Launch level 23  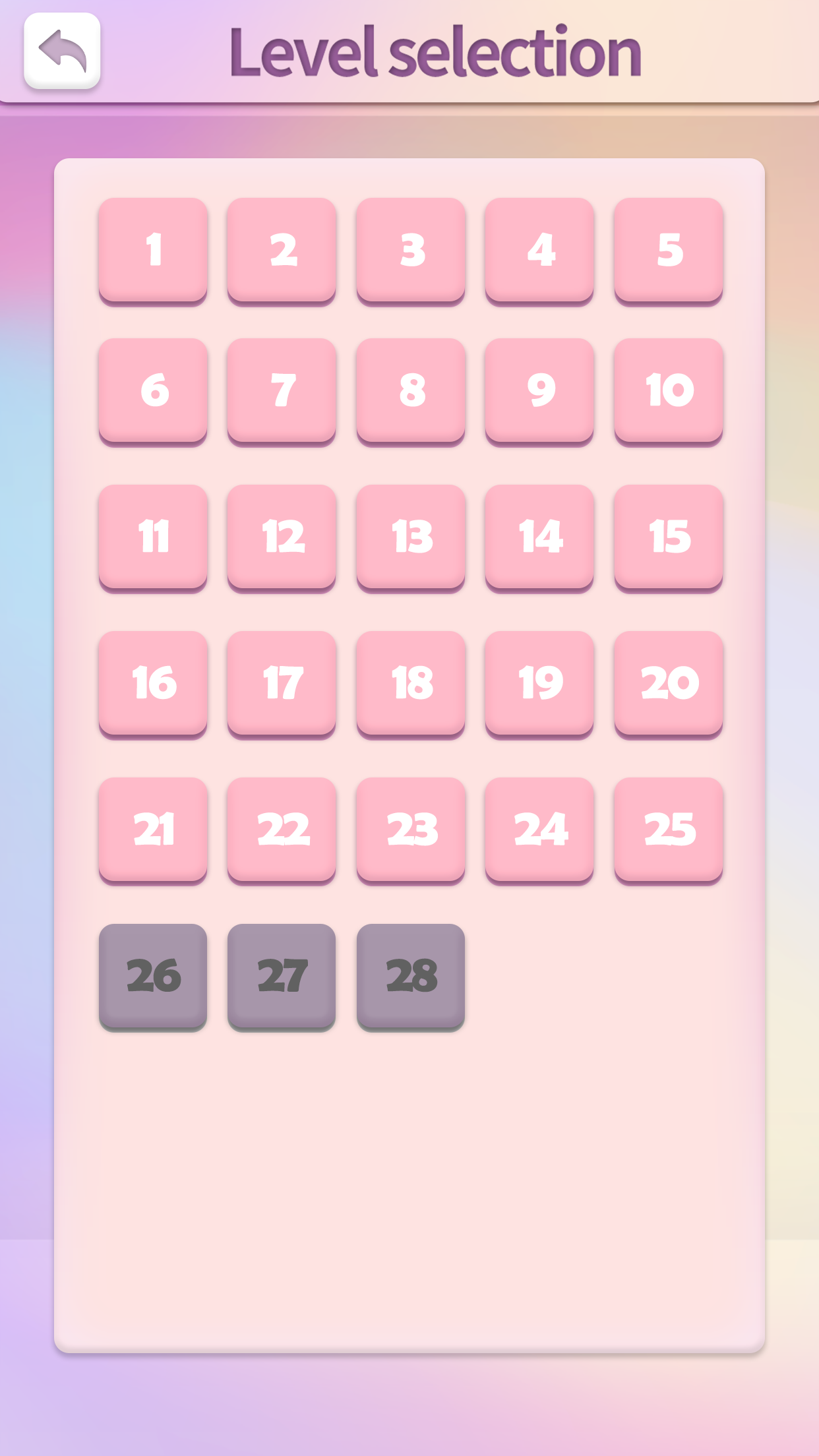pyautogui.click(x=411, y=830)
